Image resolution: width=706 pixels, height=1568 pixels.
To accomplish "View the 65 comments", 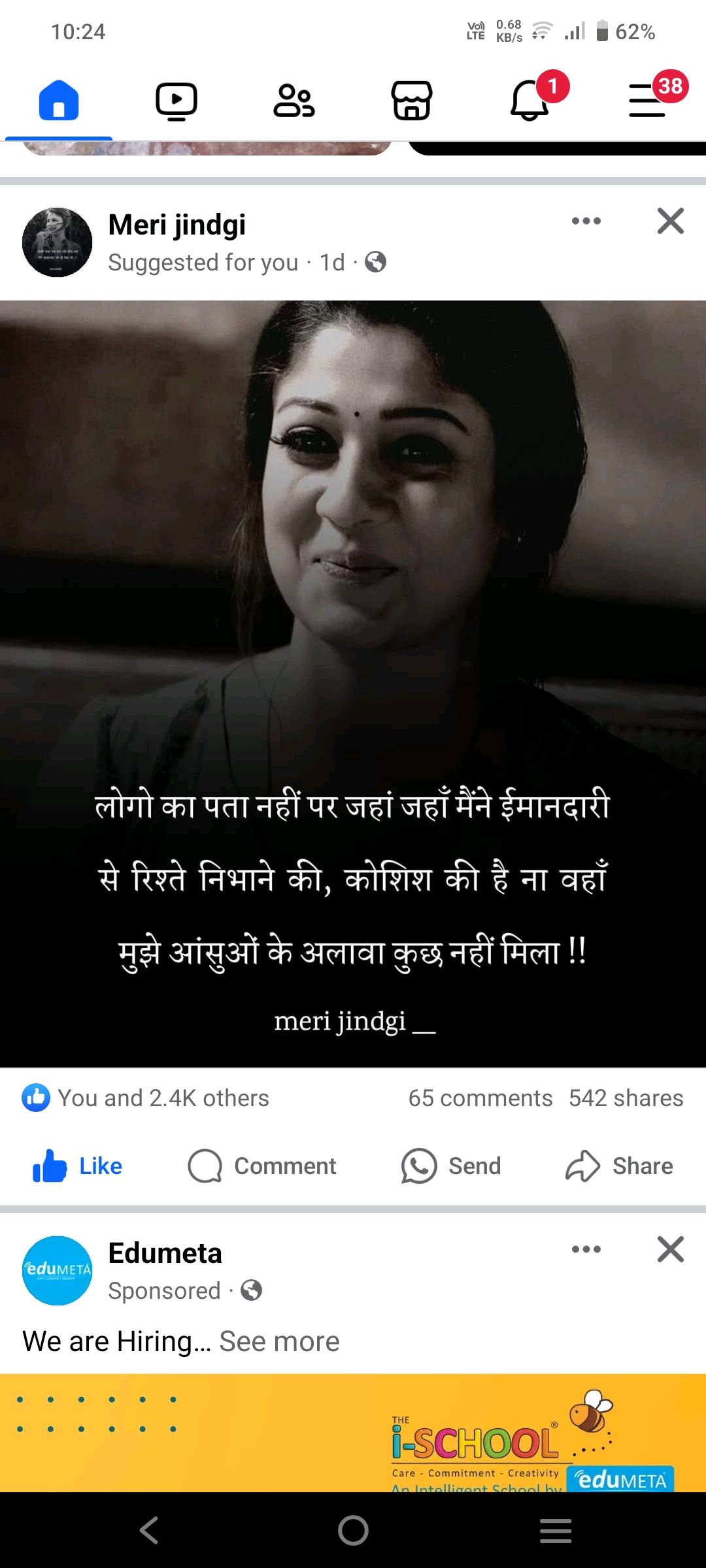I will [x=480, y=1098].
